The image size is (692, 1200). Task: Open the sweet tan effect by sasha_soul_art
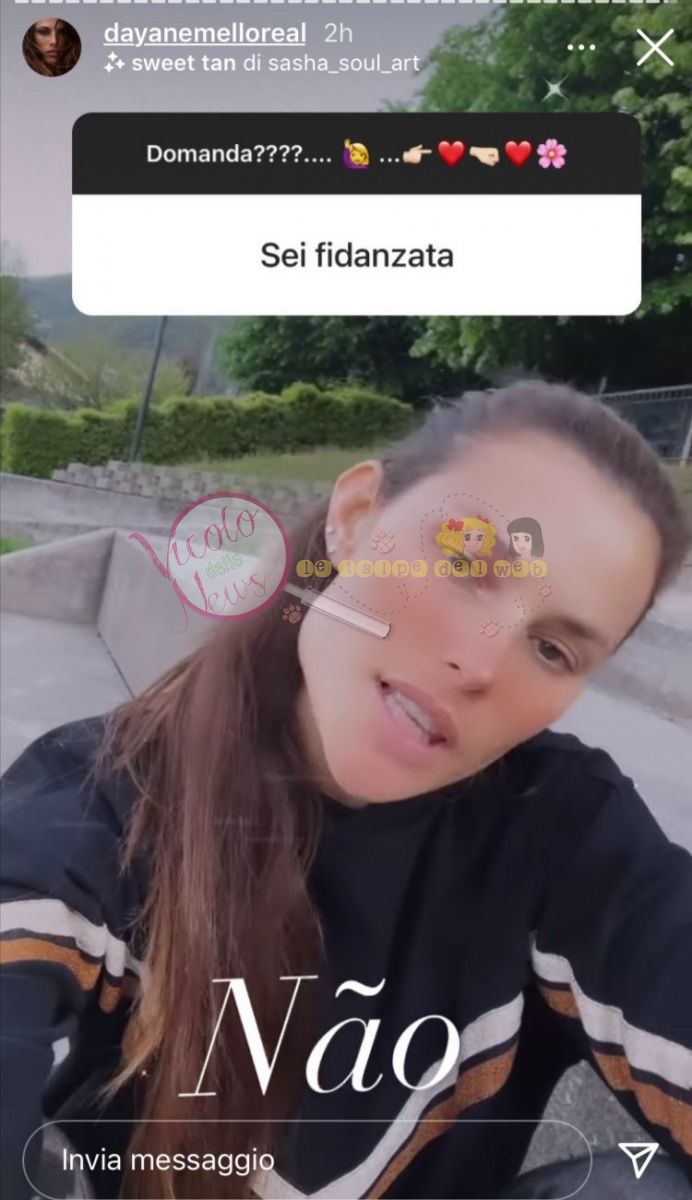click(x=262, y=63)
